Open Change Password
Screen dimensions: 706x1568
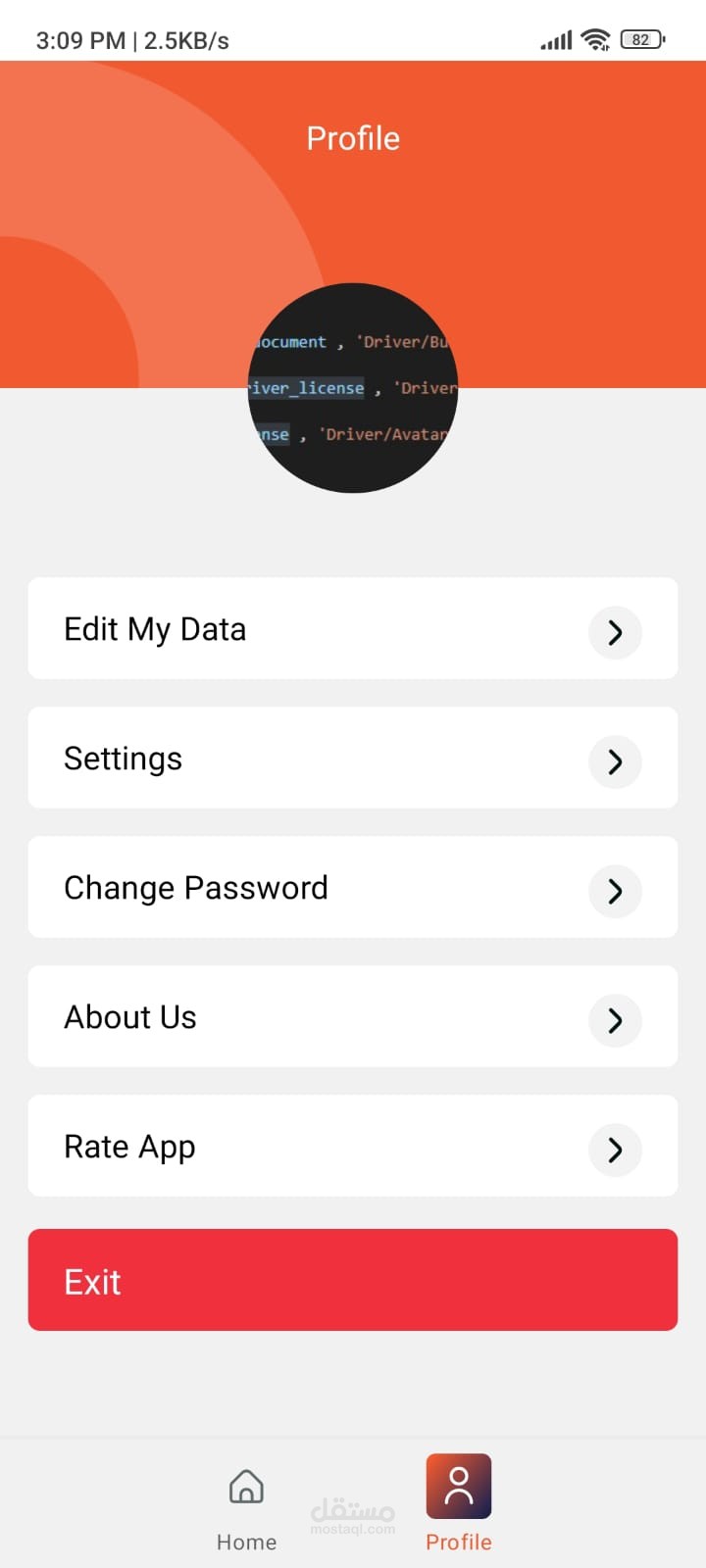point(352,887)
